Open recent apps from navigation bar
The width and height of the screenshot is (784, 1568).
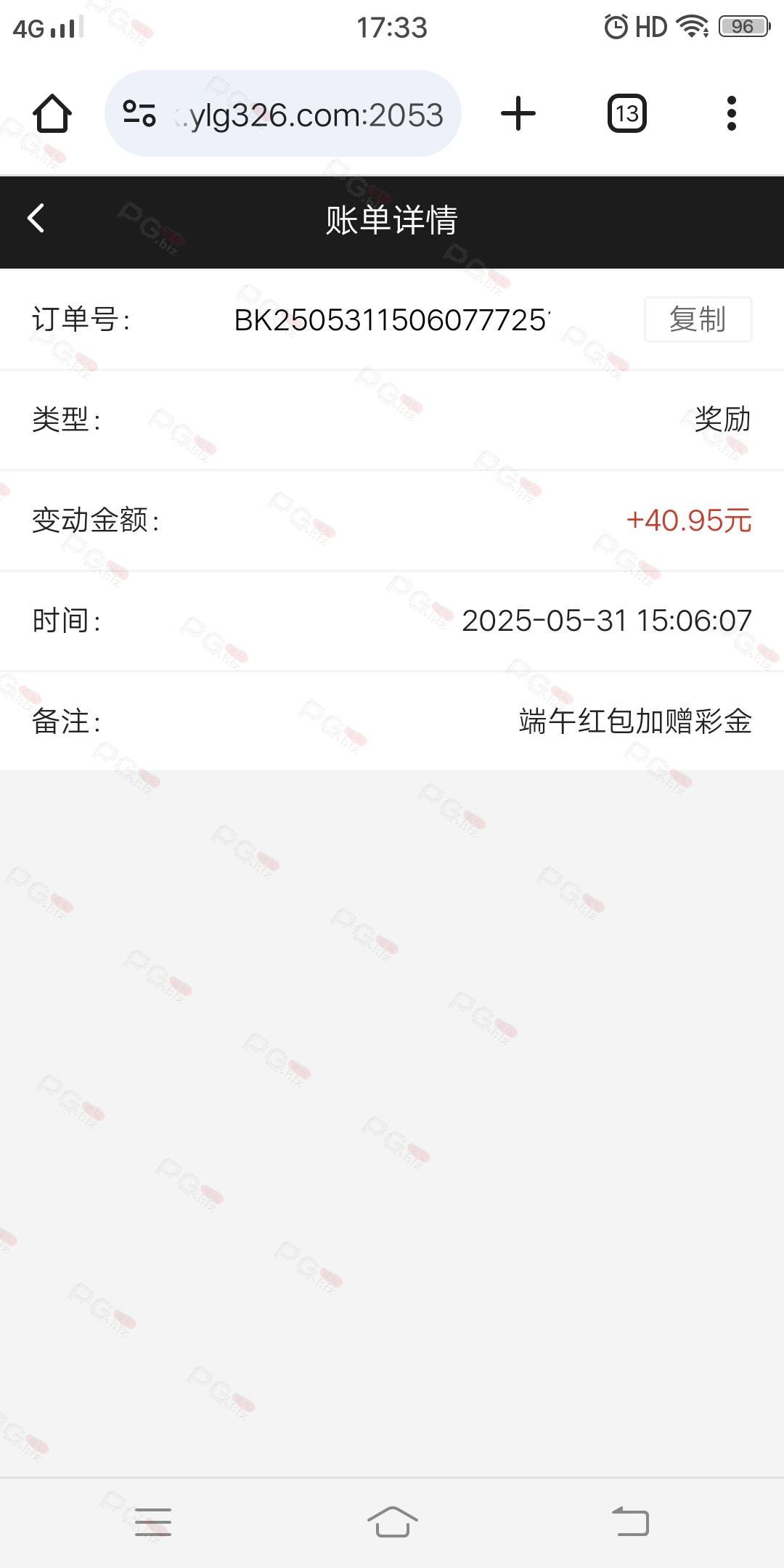[x=153, y=1522]
